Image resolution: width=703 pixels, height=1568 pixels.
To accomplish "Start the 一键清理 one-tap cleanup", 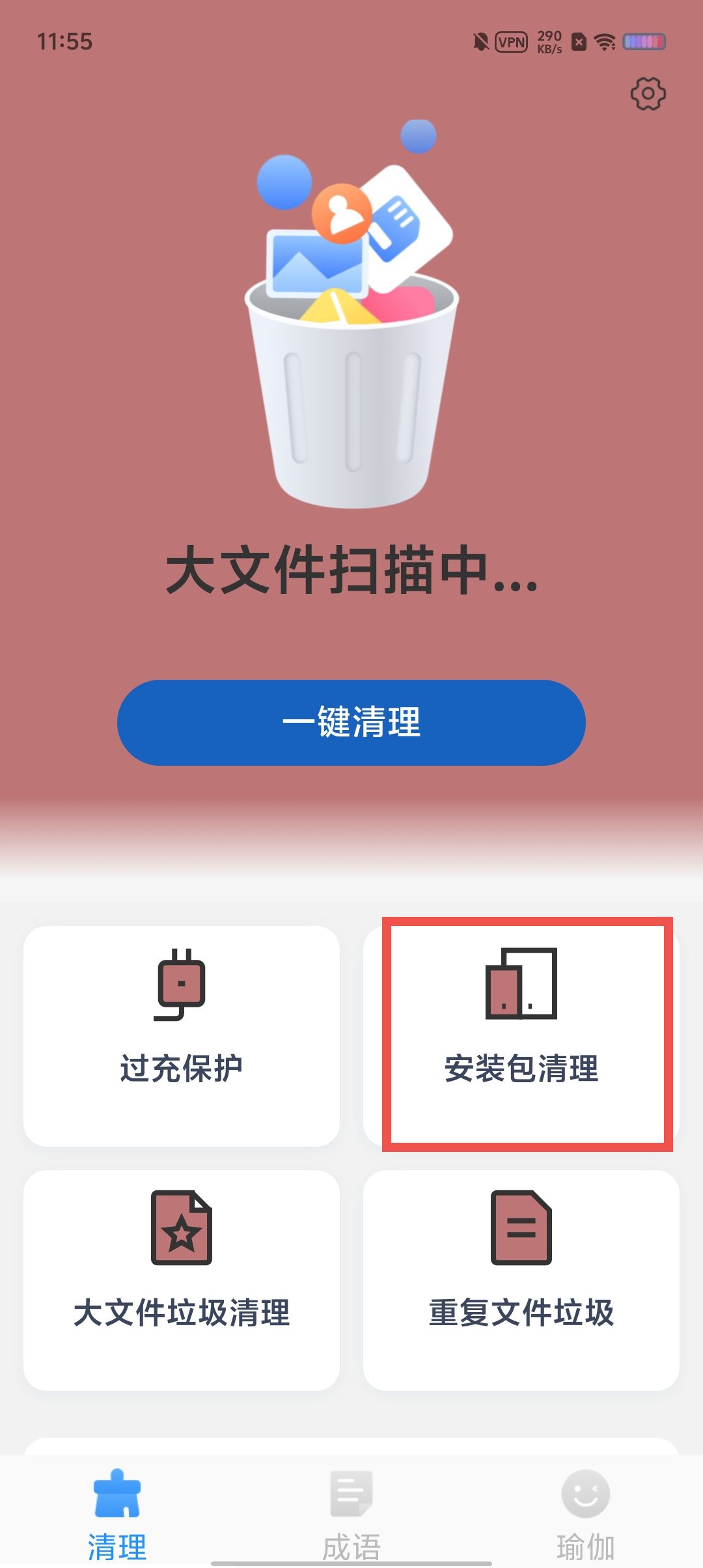I will click(351, 723).
